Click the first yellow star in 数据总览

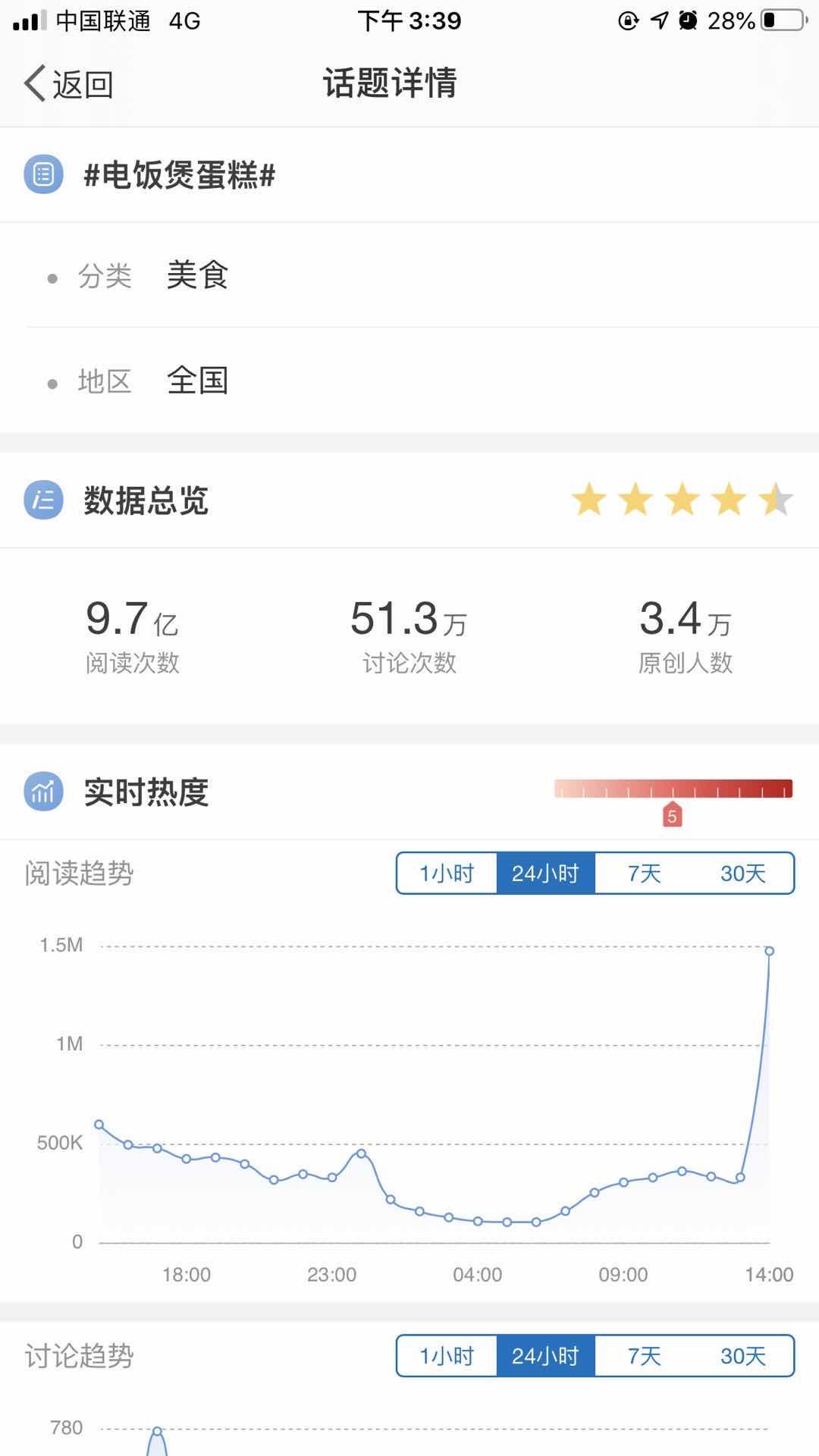pos(590,502)
